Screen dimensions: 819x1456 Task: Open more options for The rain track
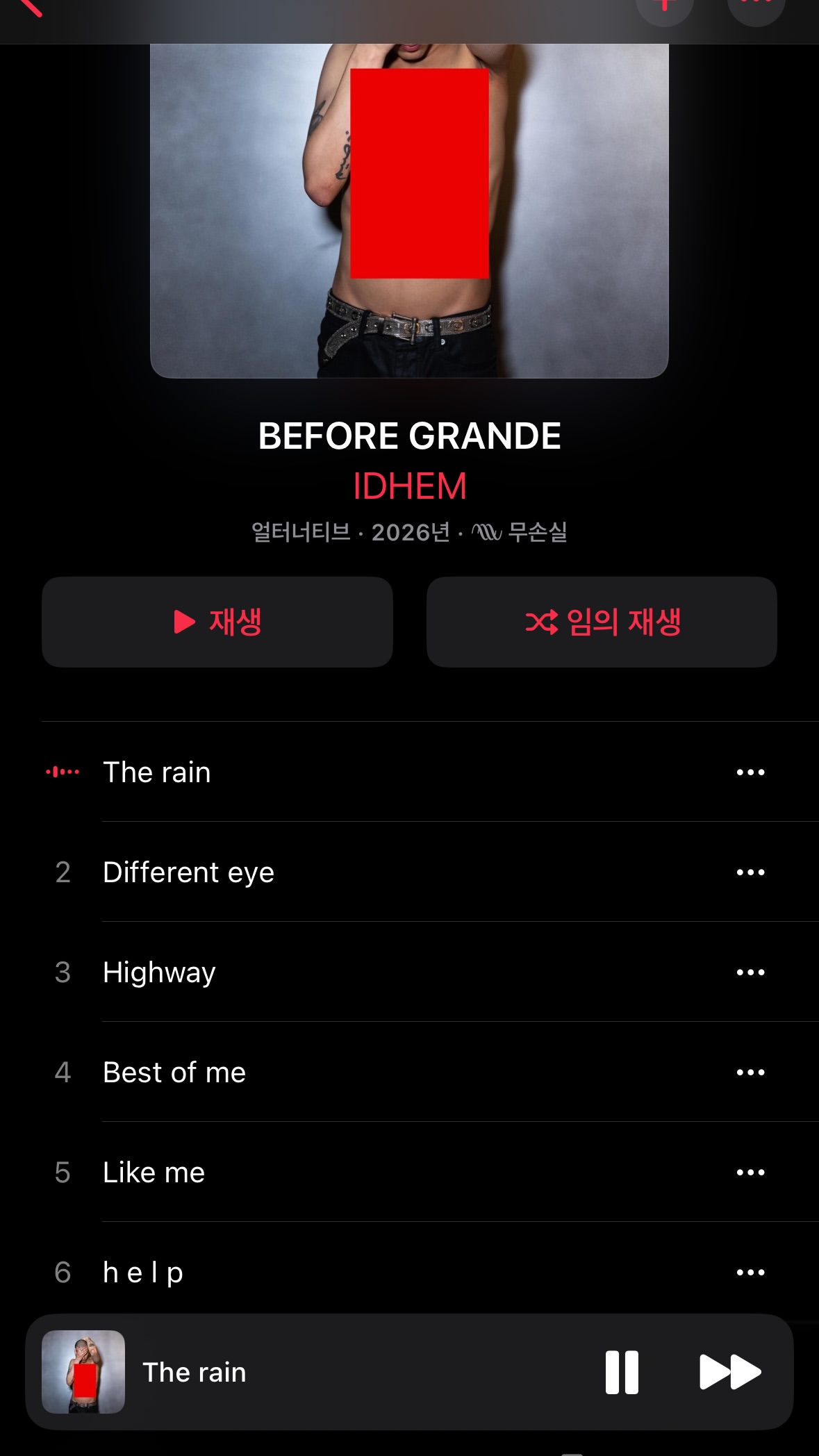point(750,772)
